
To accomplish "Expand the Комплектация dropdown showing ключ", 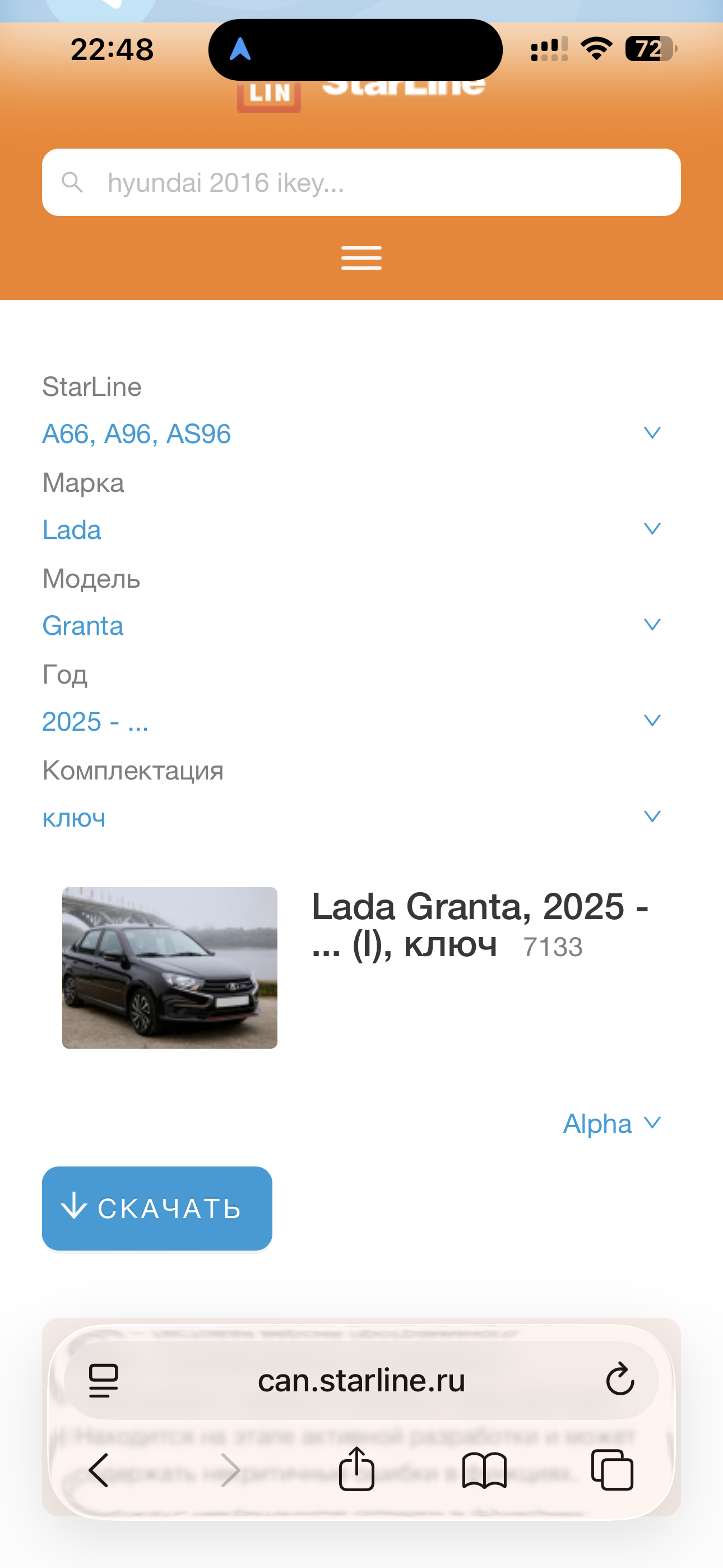I will [x=350, y=818].
